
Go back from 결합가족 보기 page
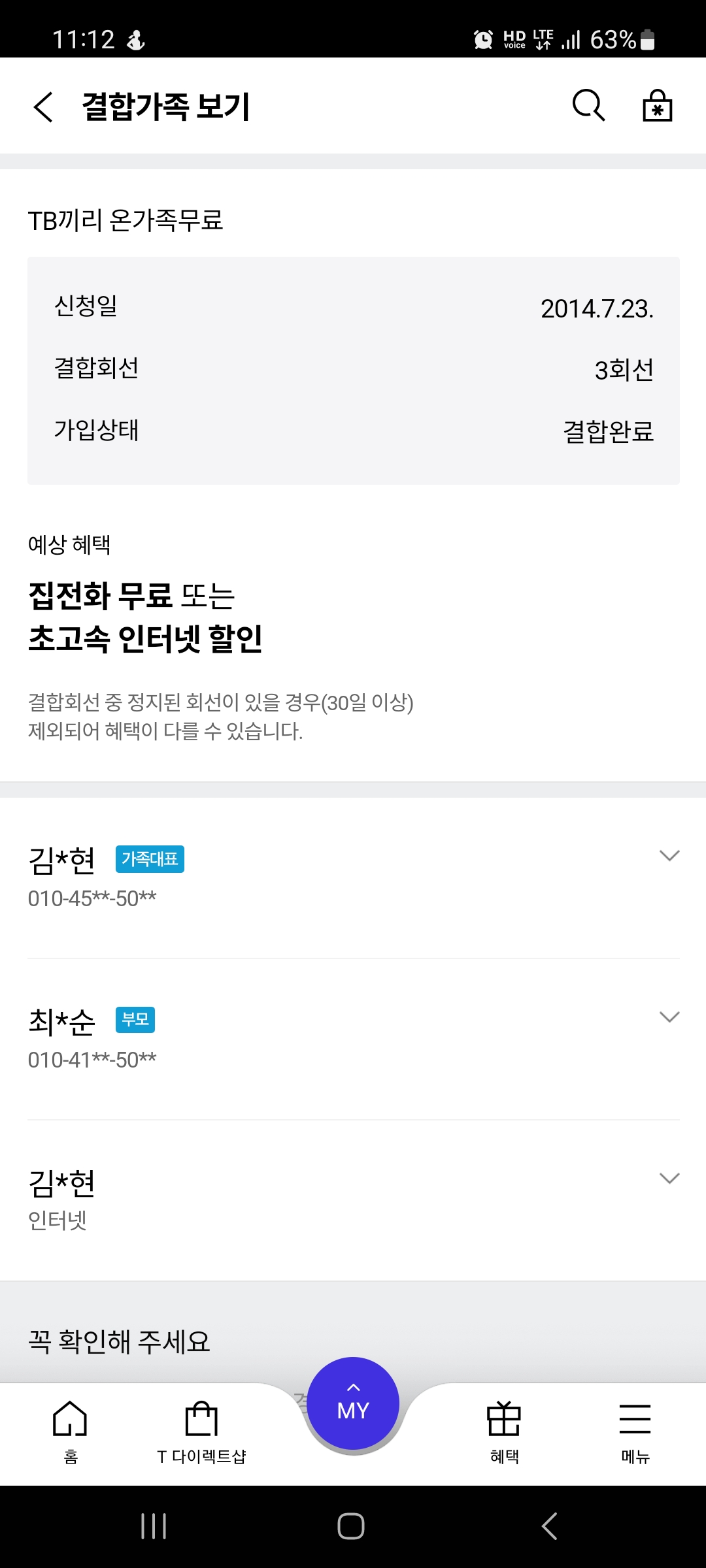[x=43, y=106]
